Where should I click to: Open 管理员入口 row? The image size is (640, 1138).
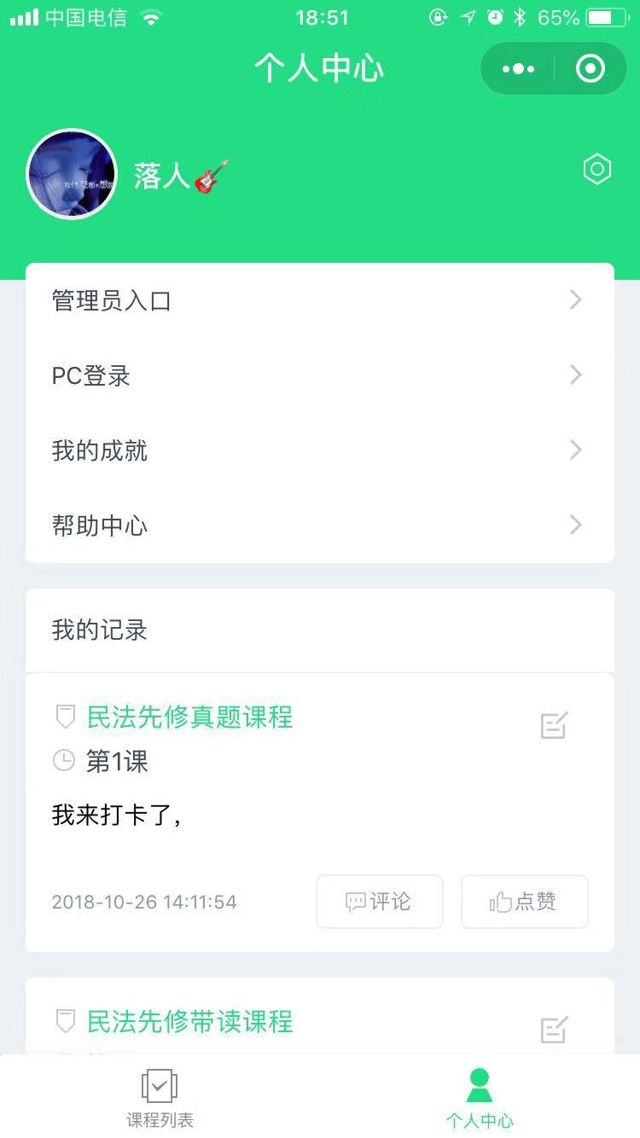tap(319, 300)
